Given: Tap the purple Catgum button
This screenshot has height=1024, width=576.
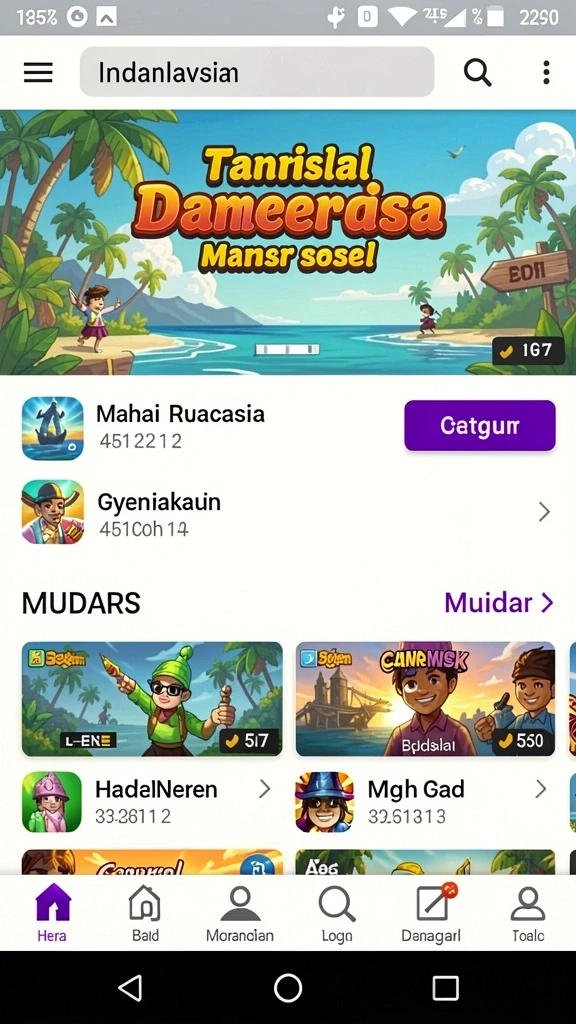Looking at the screenshot, I should tap(480, 426).
